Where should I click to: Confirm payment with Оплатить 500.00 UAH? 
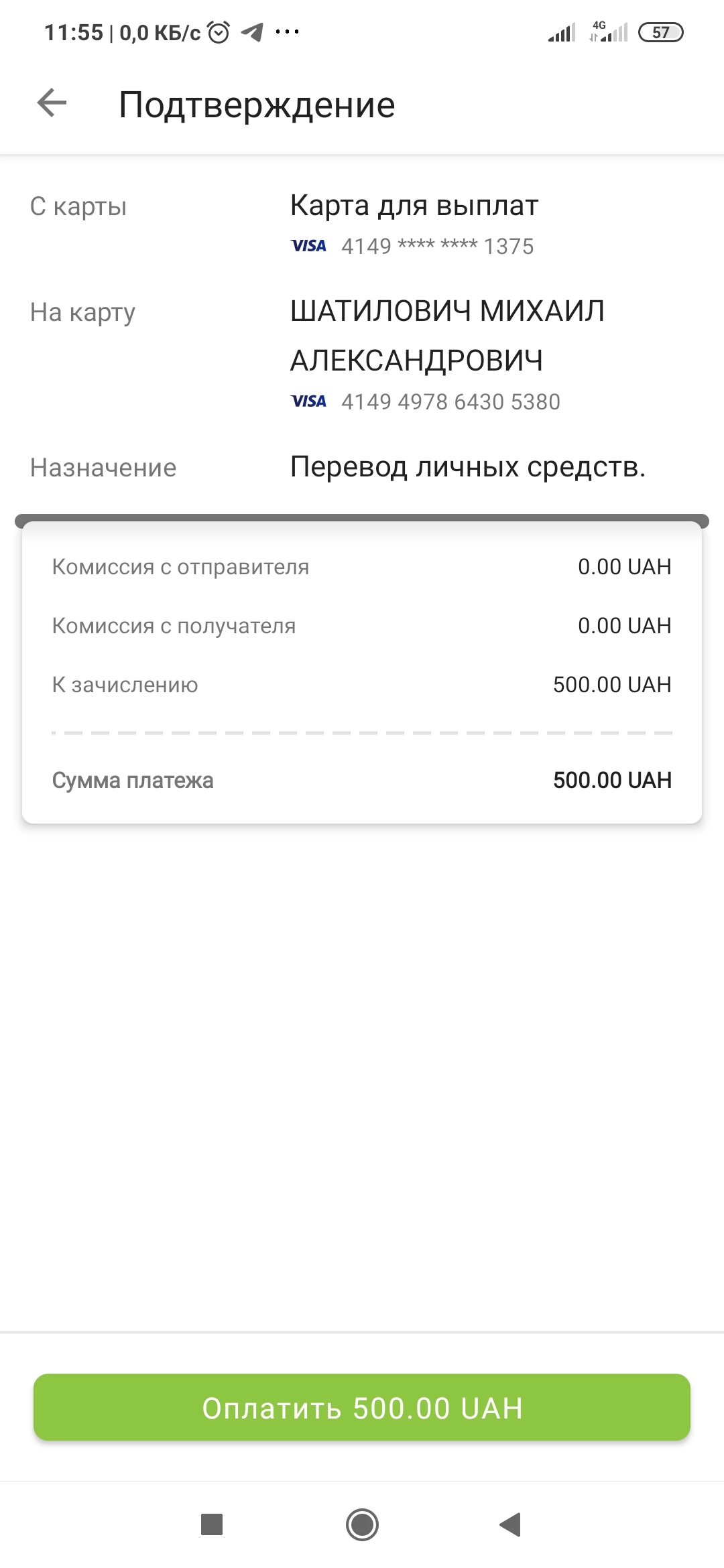click(x=362, y=1407)
